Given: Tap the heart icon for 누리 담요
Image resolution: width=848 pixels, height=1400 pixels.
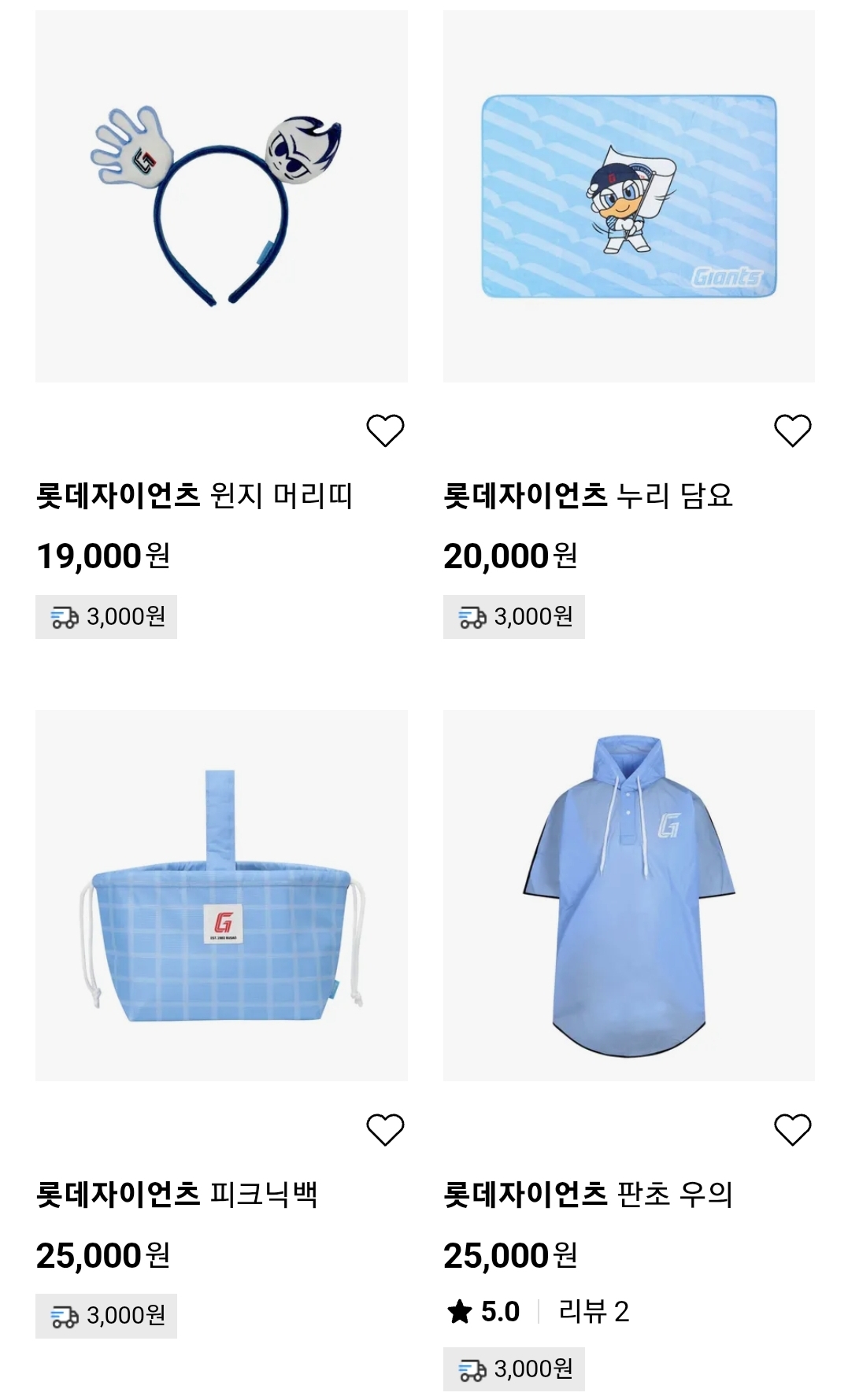Looking at the screenshot, I should click(792, 430).
